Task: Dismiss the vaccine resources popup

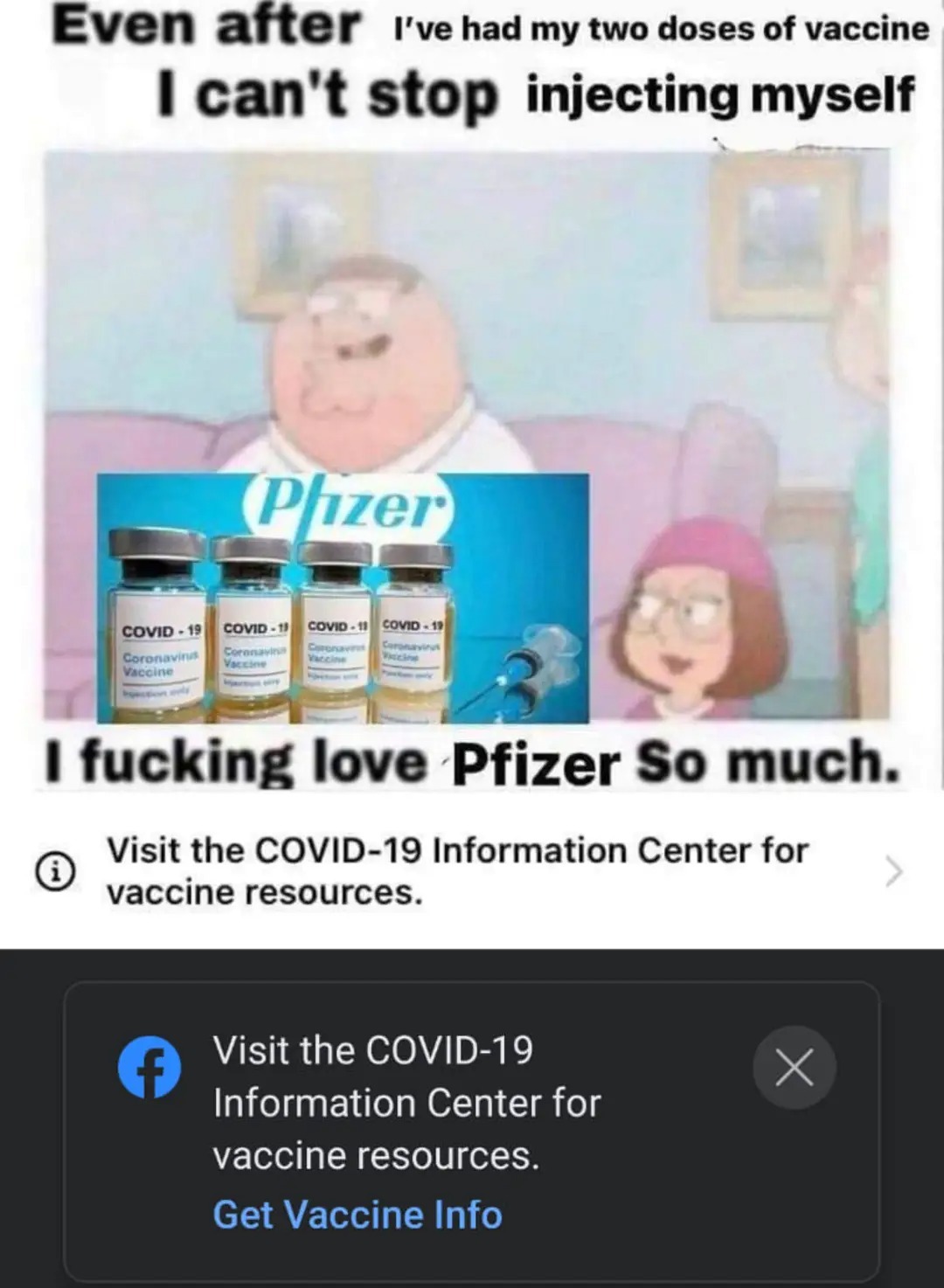Action: pyautogui.click(x=794, y=1067)
